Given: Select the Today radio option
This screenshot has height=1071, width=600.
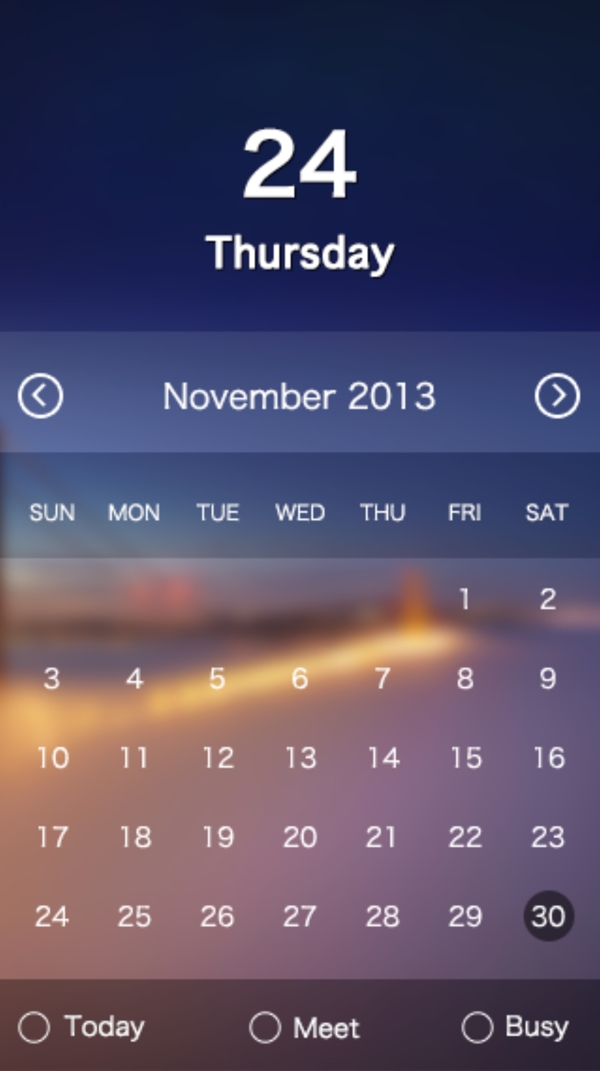Looking at the screenshot, I should tap(34, 1027).
